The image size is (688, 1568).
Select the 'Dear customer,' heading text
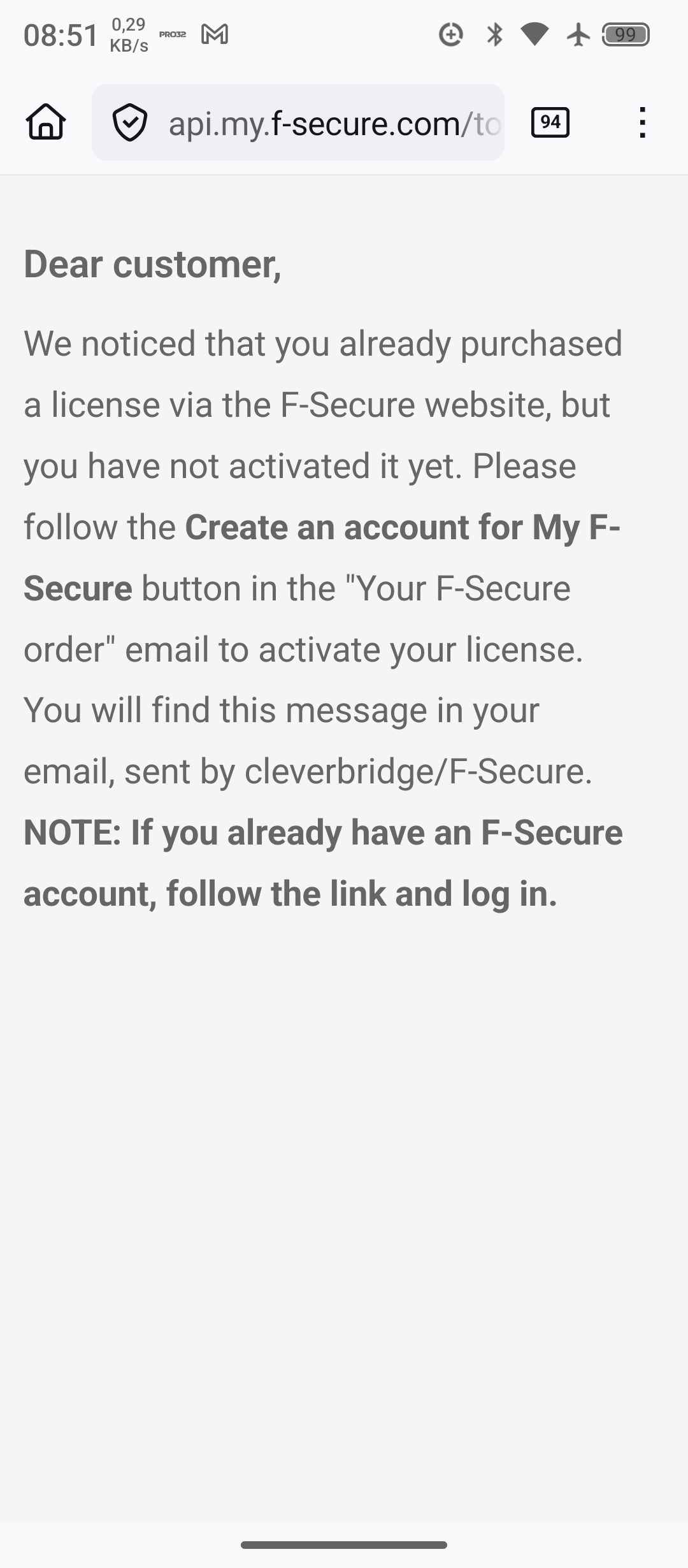(152, 263)
